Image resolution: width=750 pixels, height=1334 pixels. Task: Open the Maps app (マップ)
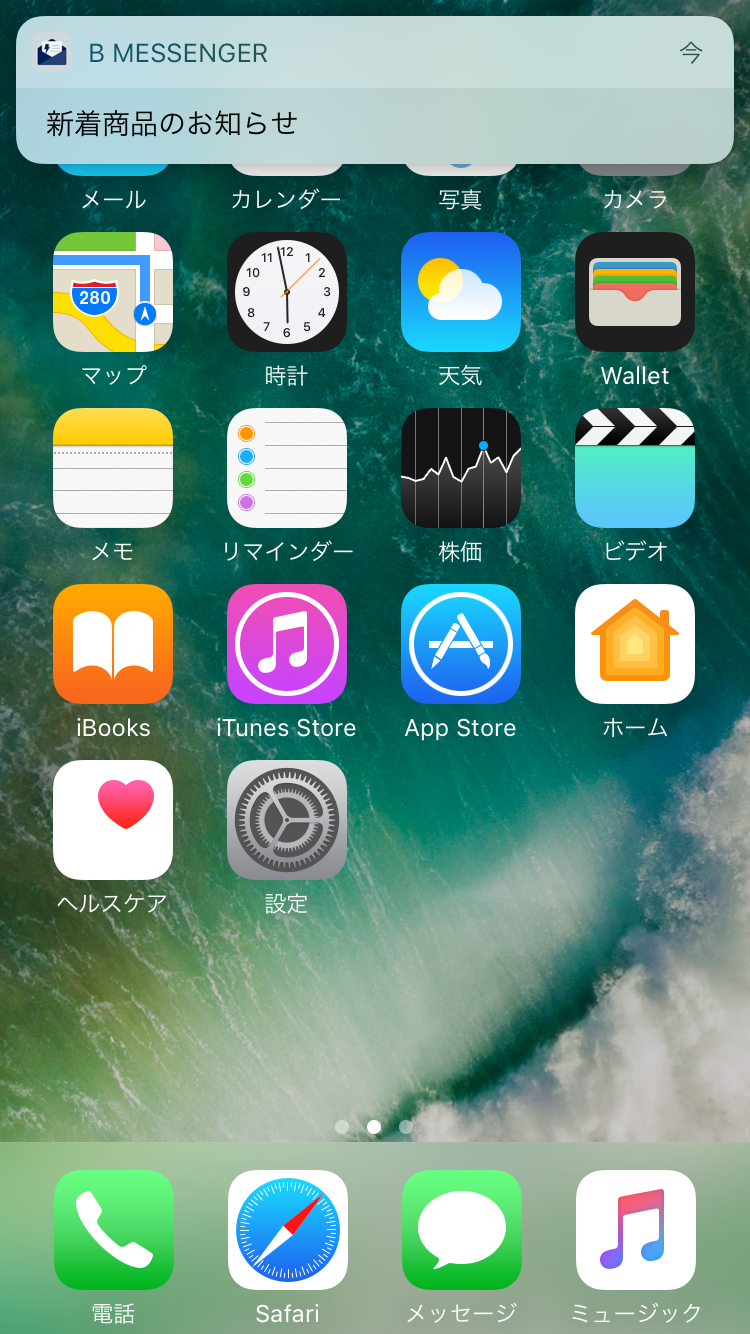(x=113, y=292)
